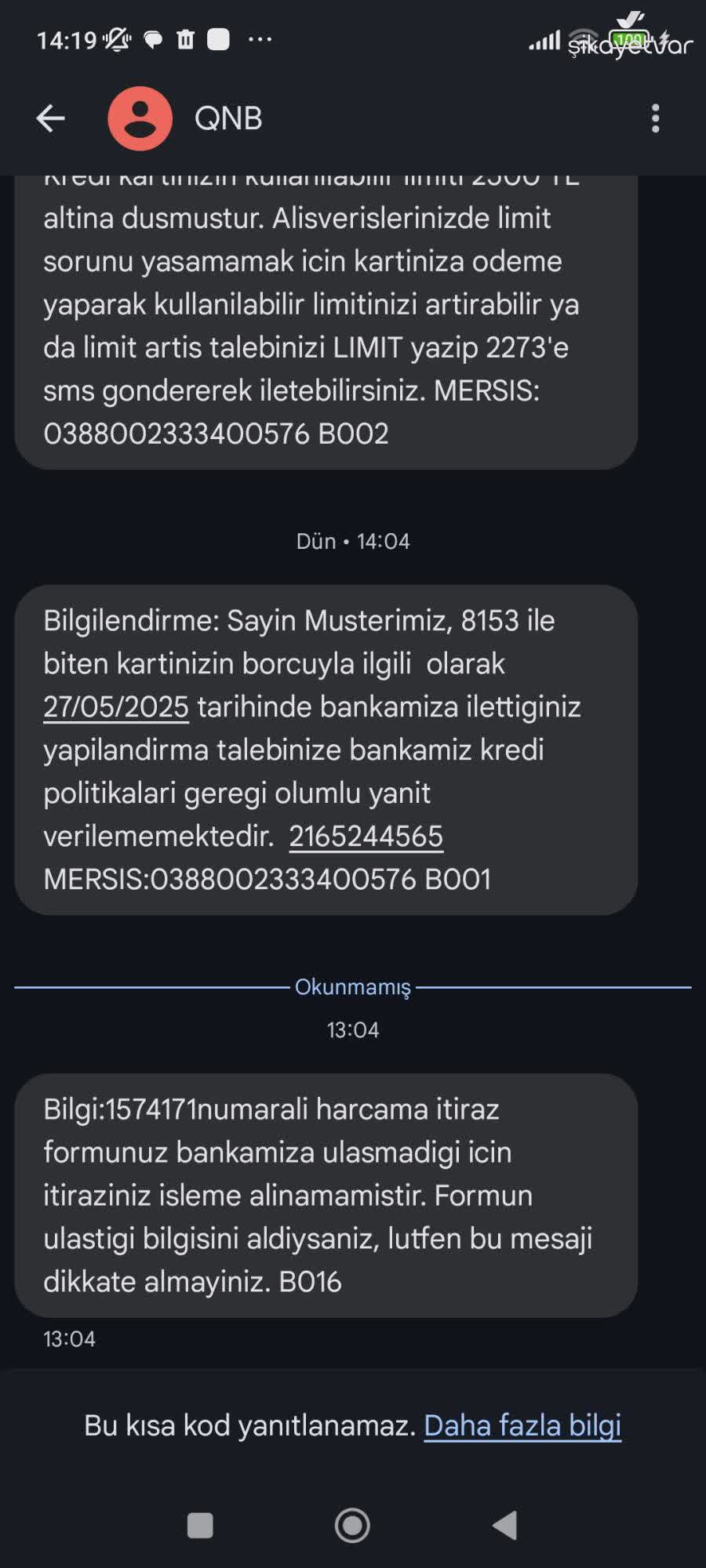Tap the back arrow to exit conversation

click(49, 118)
